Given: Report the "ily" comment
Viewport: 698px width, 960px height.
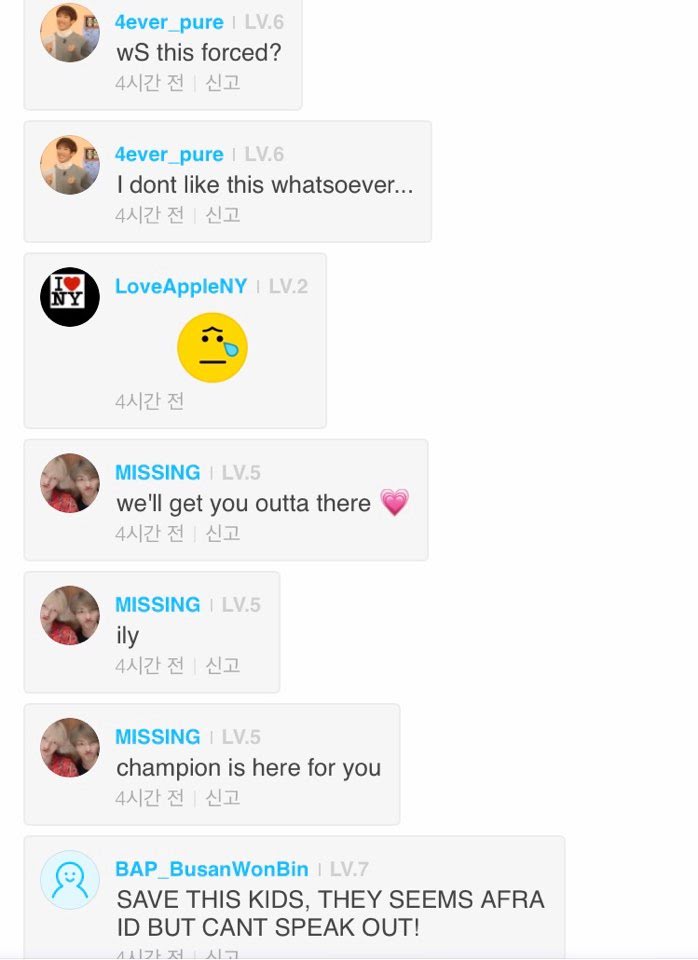Looking at the screenshot, I should (222, 666).
